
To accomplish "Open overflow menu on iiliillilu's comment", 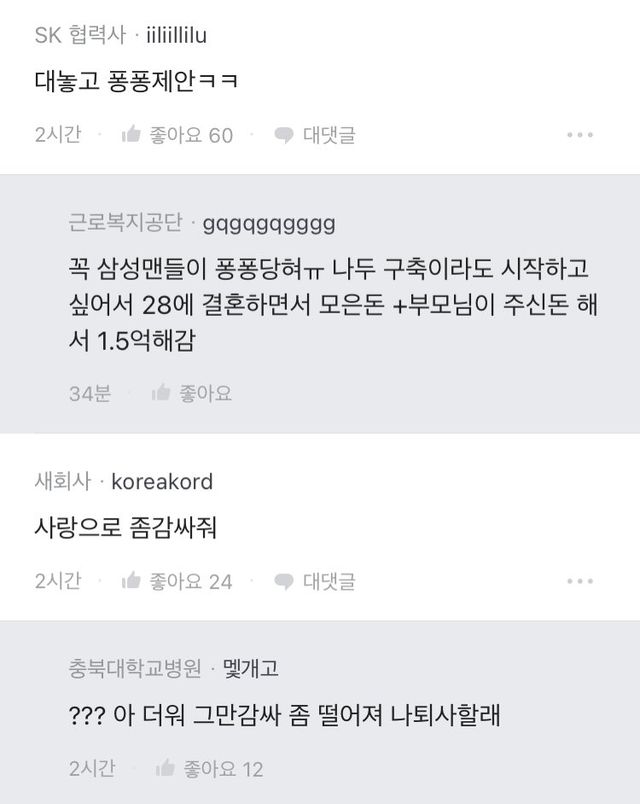I will [580, 135].
